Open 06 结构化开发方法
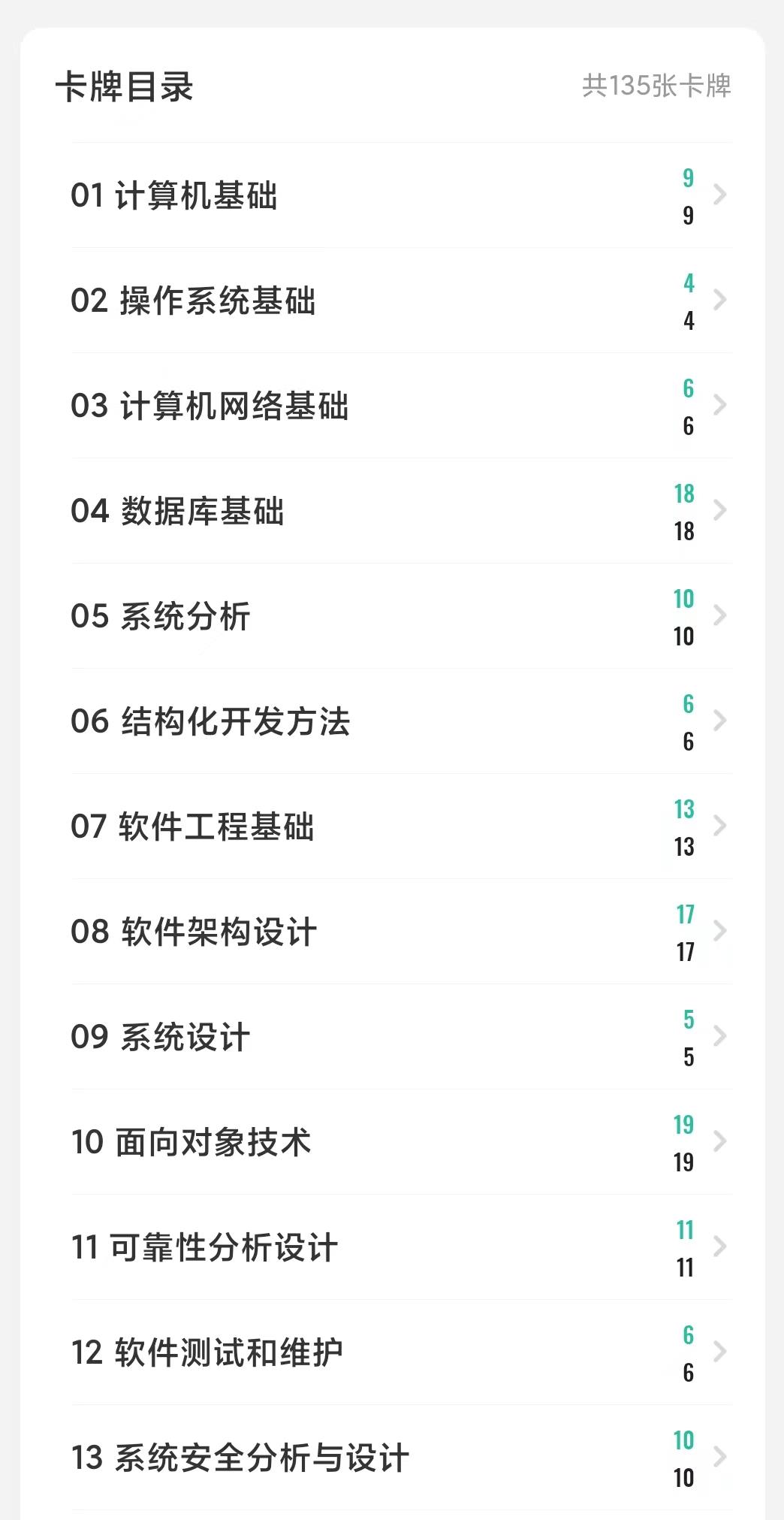The width and height of the screenshot is (784, 1520). click(401, 721)
